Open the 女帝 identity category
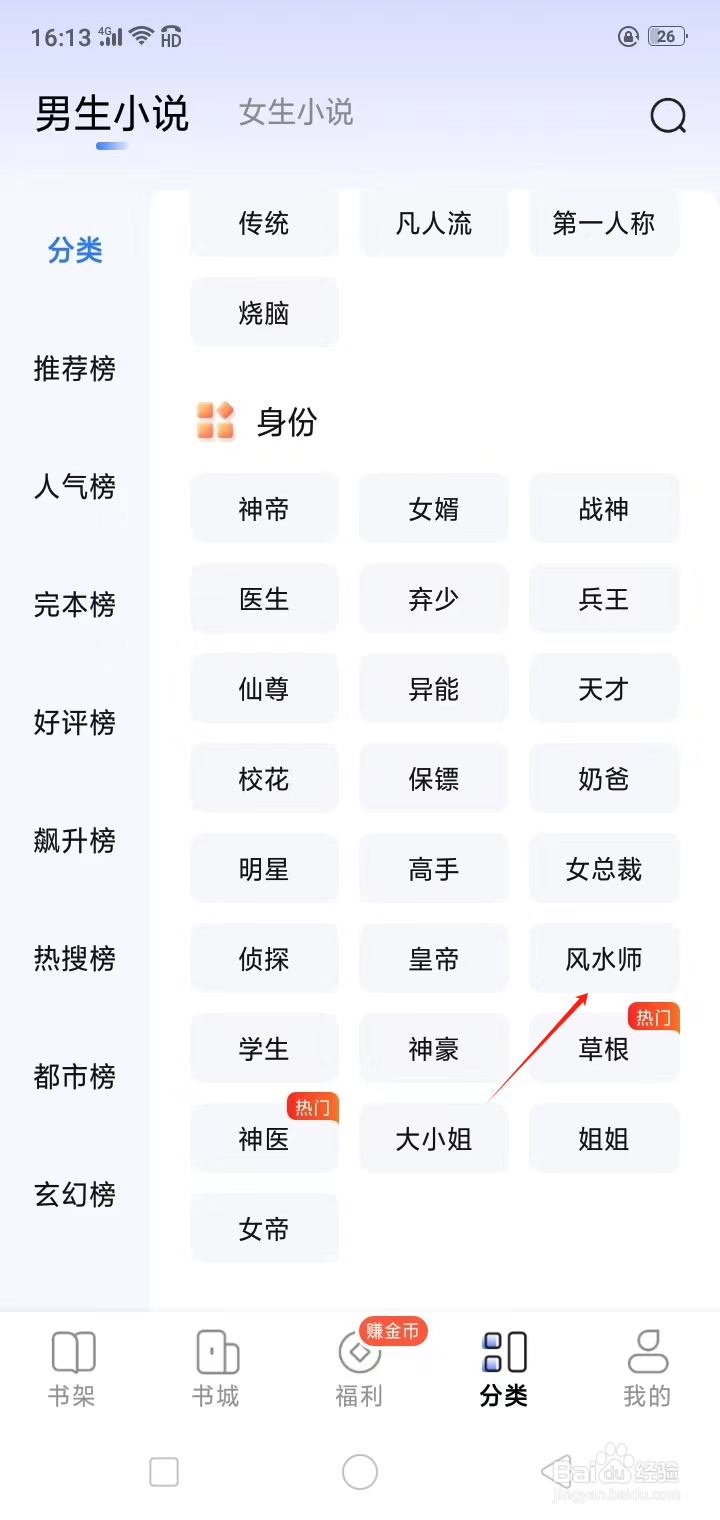Screen dimensions: 720x1520 [264, 1228]
